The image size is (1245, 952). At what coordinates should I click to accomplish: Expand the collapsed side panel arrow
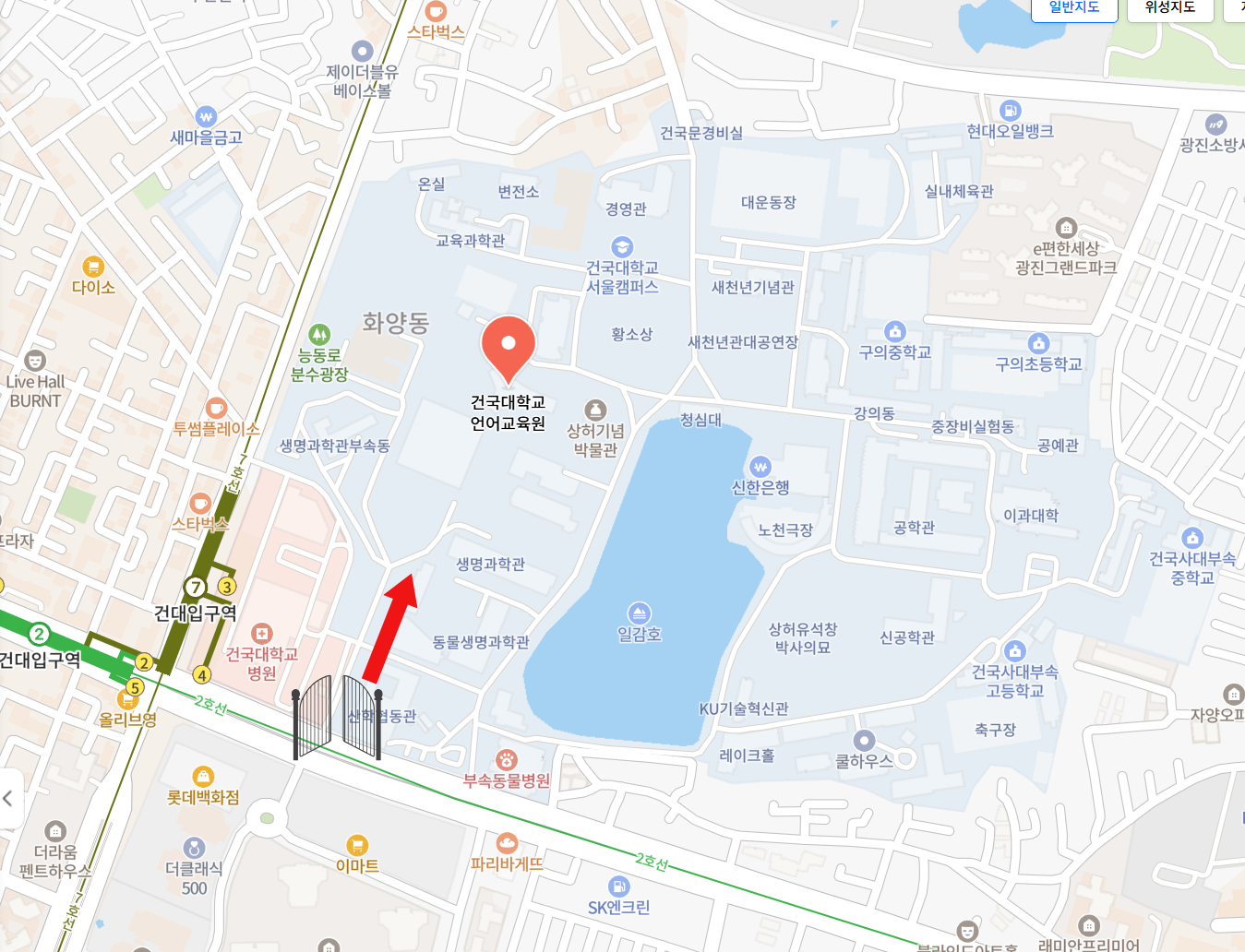coord(8,798)
